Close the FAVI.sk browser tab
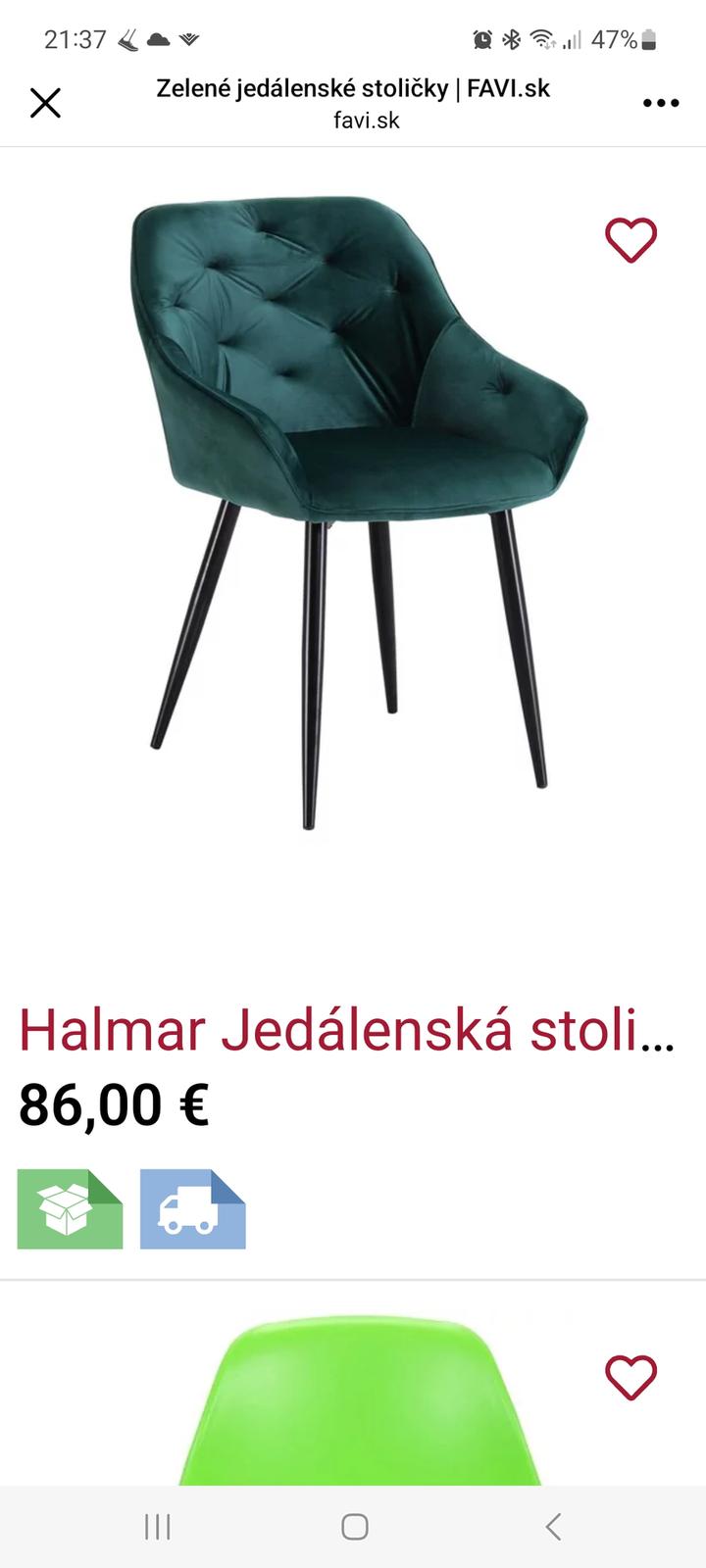706x1568 pixels. (x=45, y=103)
